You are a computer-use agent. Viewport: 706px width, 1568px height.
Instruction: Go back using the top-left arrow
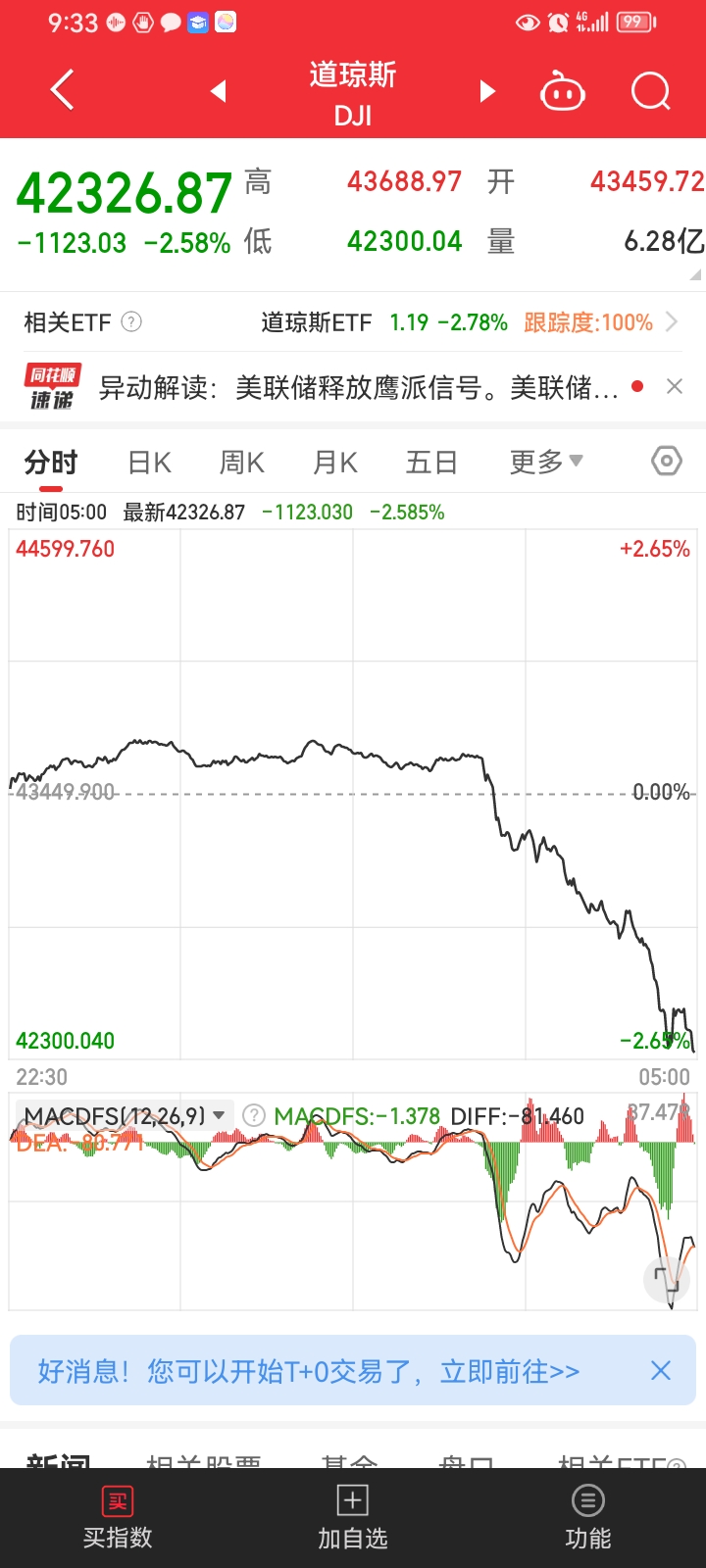pyautogui.click(x=62, y=91)
